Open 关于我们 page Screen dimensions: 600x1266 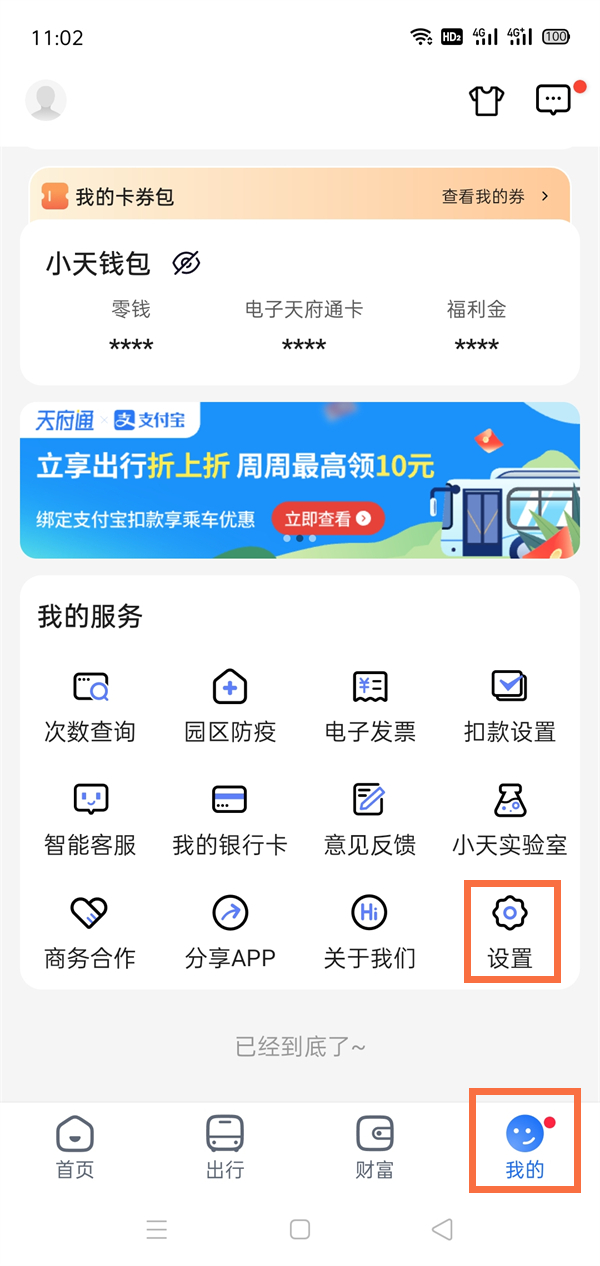click(x=370, y=932)
